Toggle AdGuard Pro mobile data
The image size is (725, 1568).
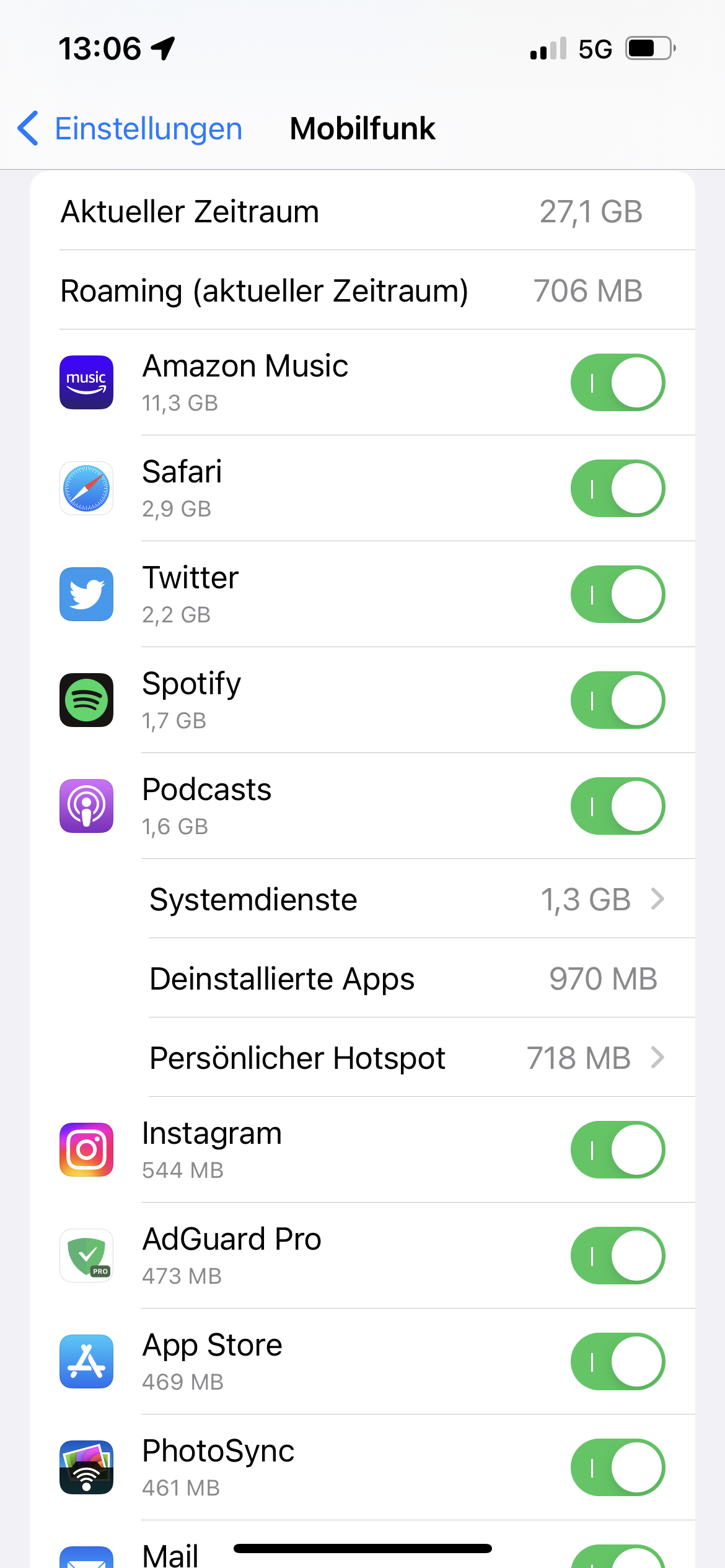point(617,1256)
